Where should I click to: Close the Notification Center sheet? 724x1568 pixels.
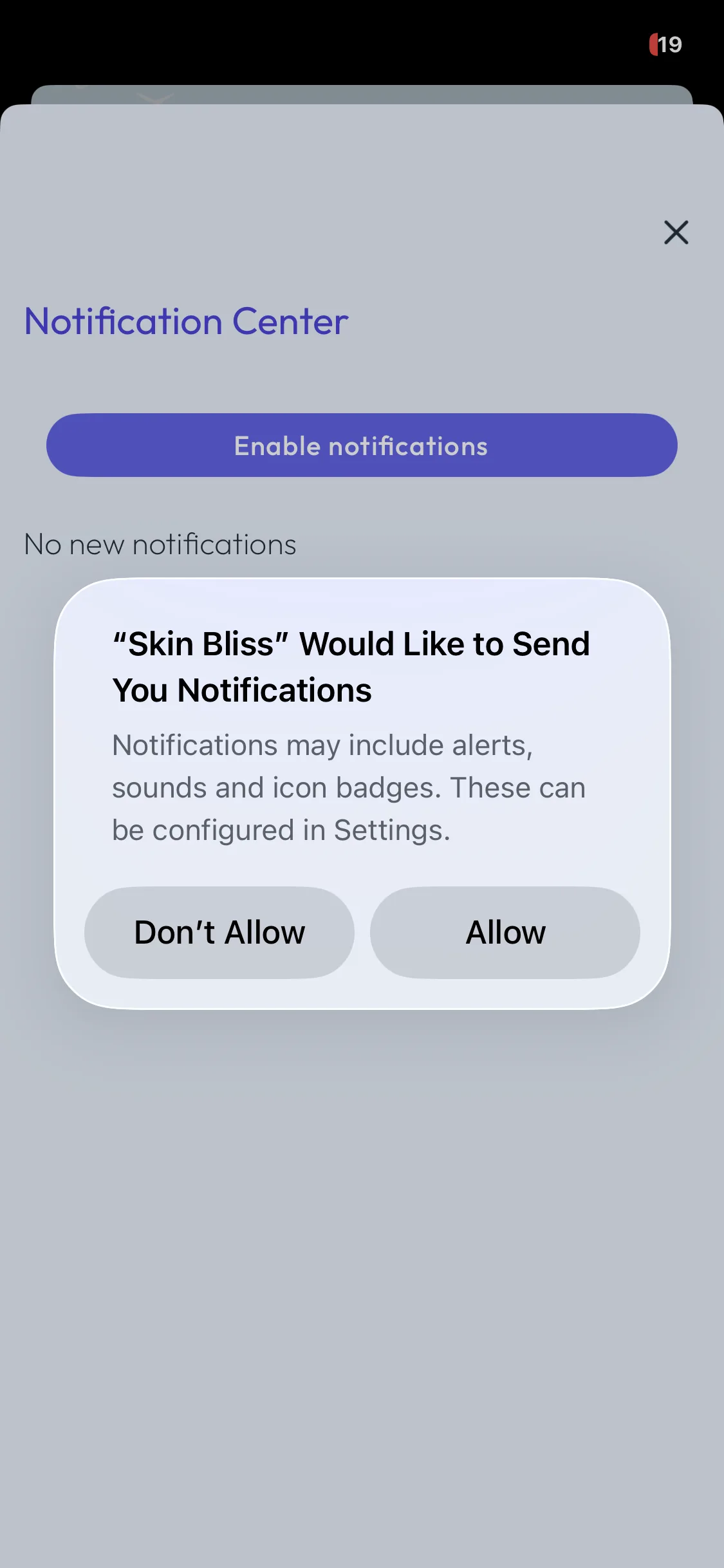click(x=676, y=232)
